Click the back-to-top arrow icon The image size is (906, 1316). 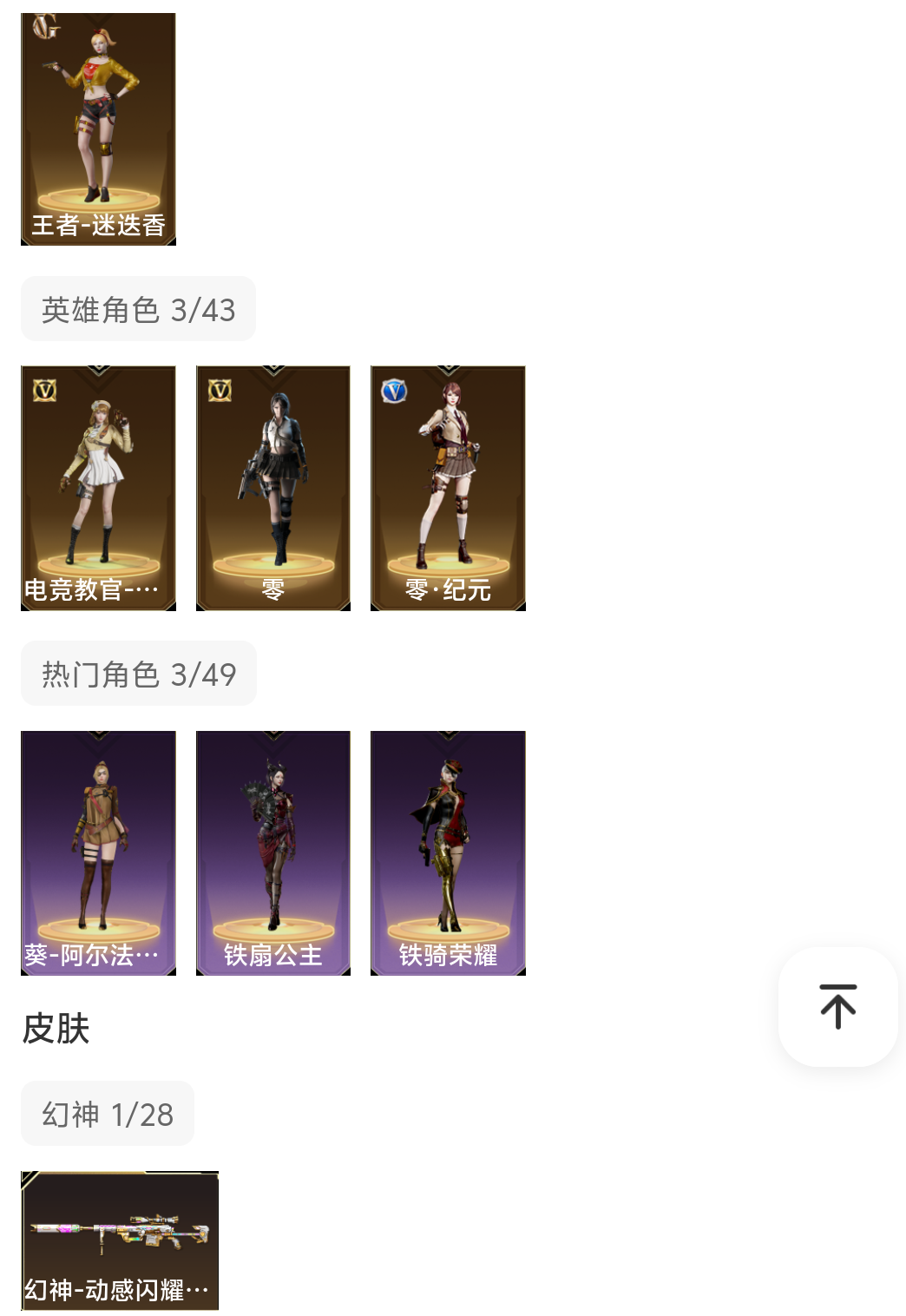pos(836,1007)
